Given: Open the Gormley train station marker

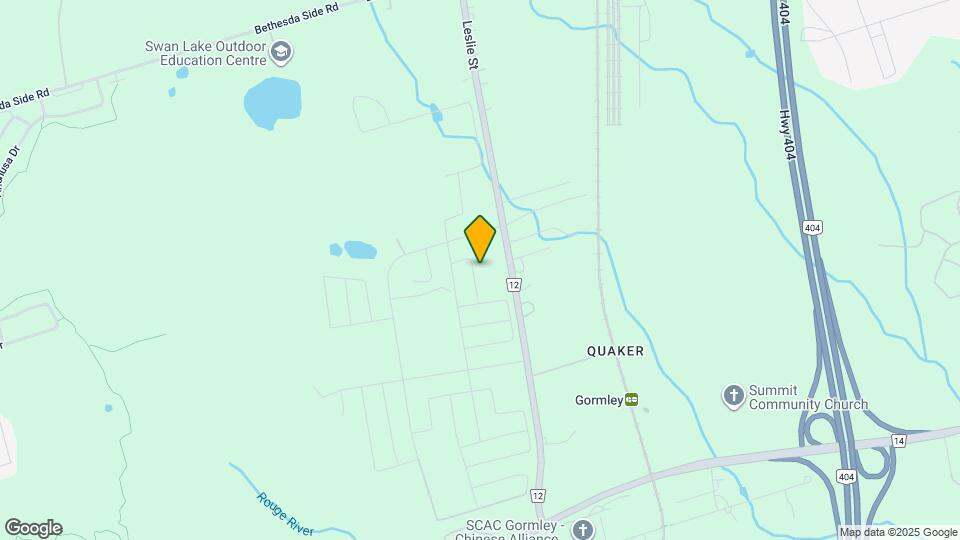Looking at the screenshot, I should (x=632, y=400).
